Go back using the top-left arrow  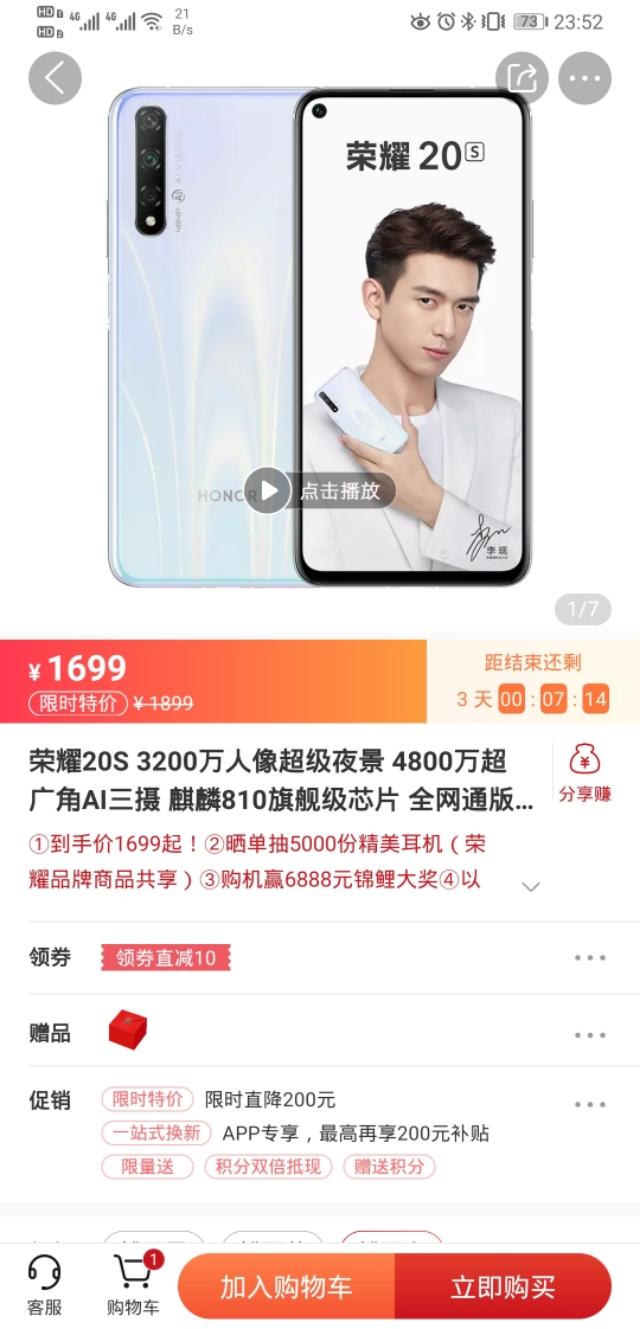coord(54,78)
